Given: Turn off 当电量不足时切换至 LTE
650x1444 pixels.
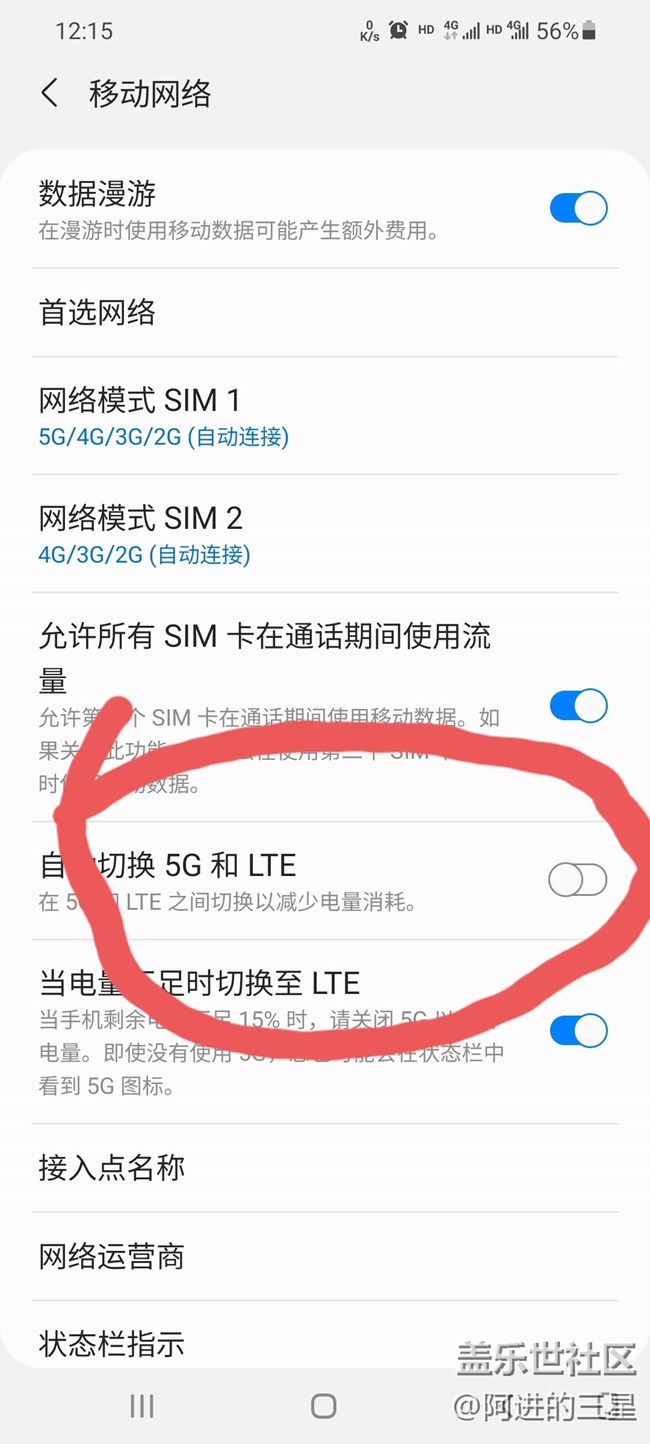Looking at the screenshot, I should pos(578,1030).
